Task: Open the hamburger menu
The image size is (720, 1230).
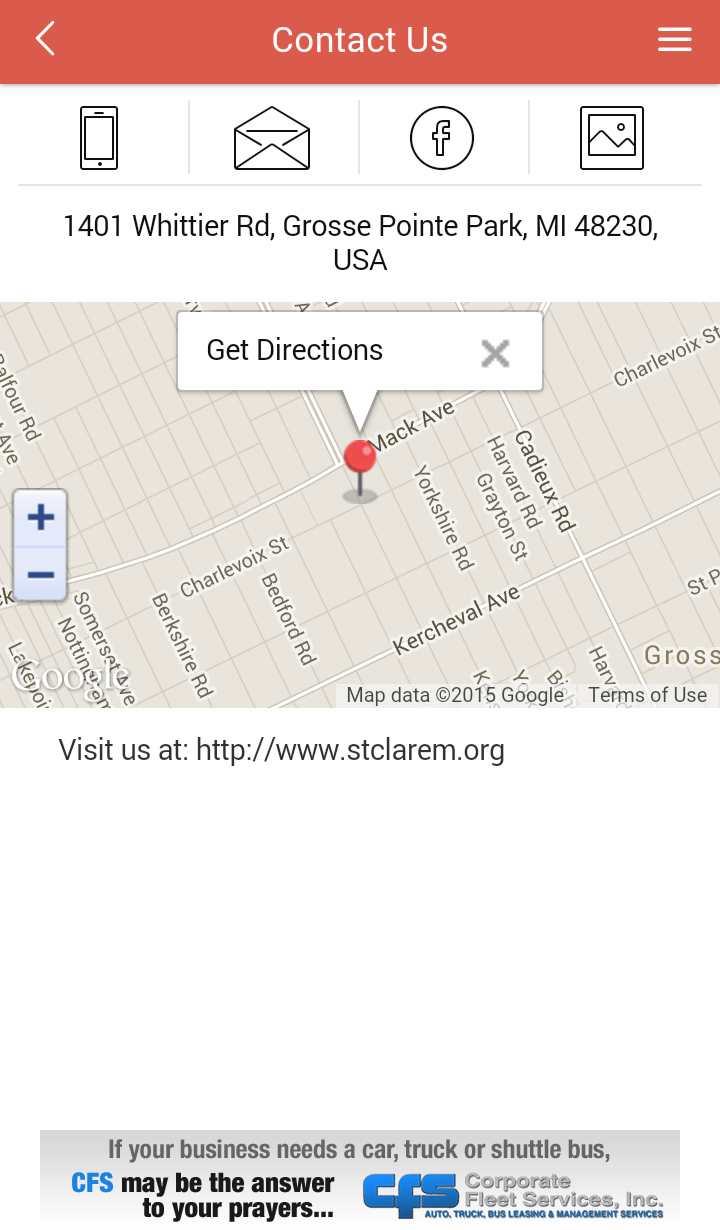Action: (x=674, y=40)
